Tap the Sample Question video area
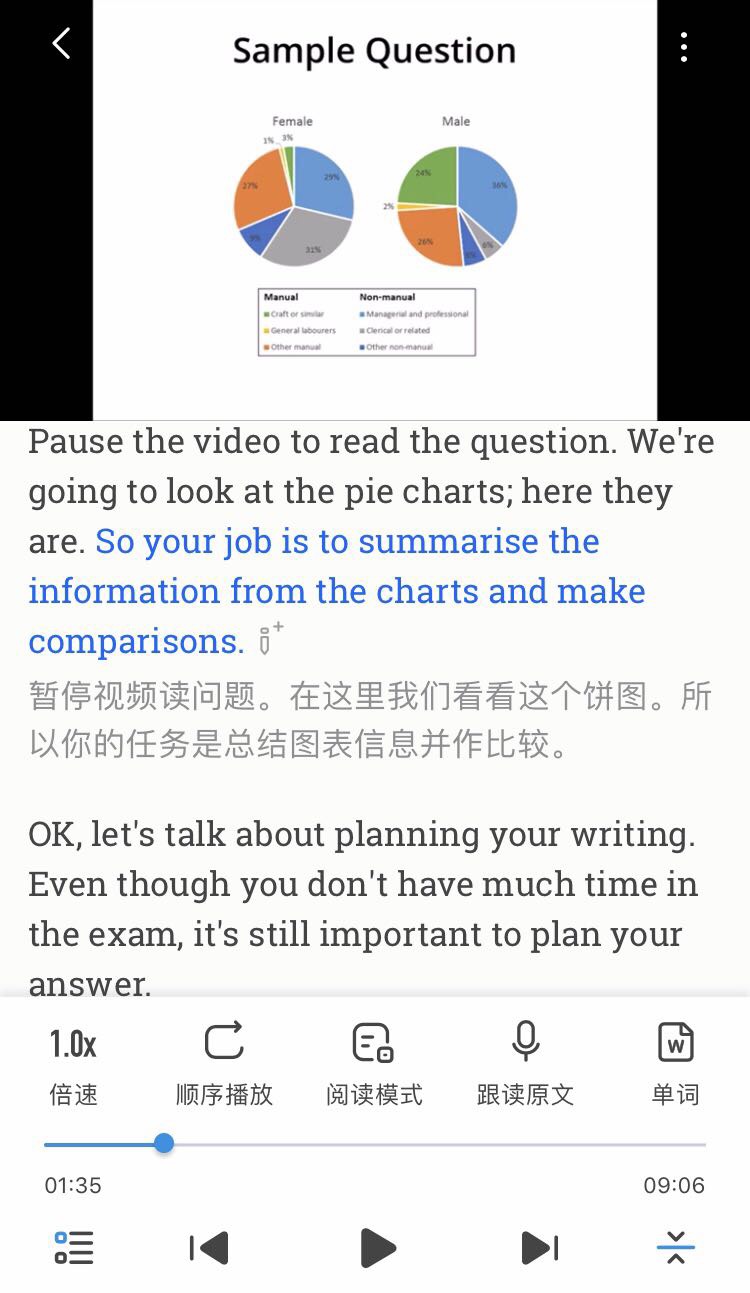This screenshot has height=1293, width=750. [x=375, y=210]
